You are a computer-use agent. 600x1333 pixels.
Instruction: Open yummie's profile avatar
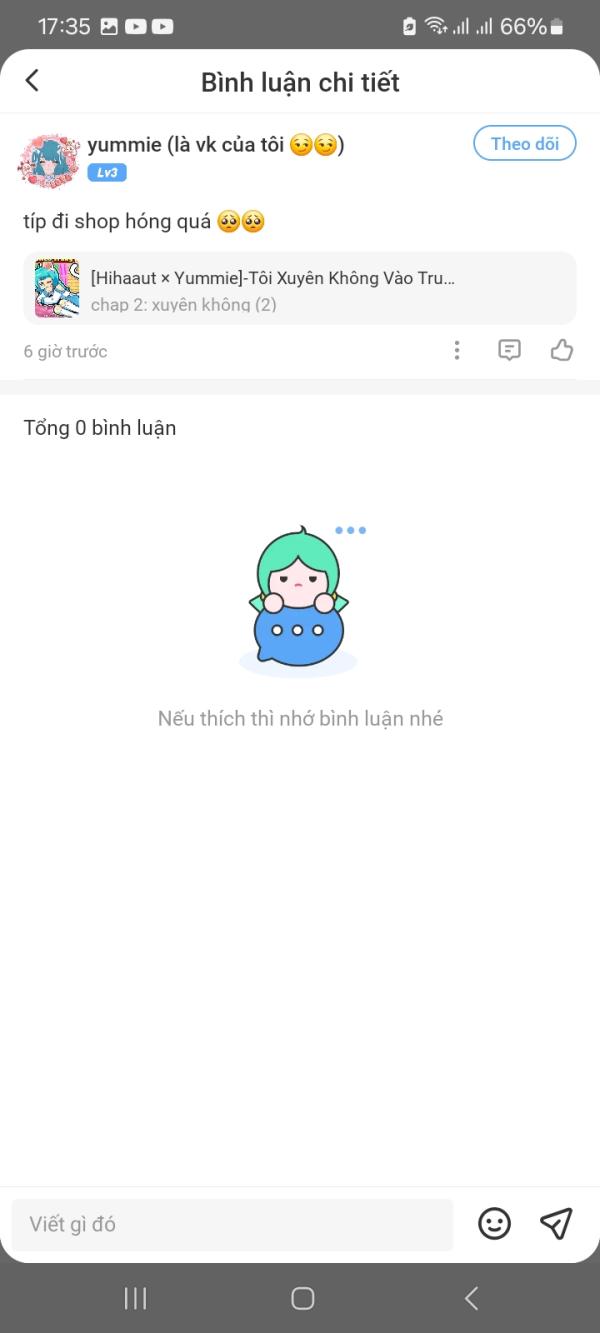[x=48, y=160]
